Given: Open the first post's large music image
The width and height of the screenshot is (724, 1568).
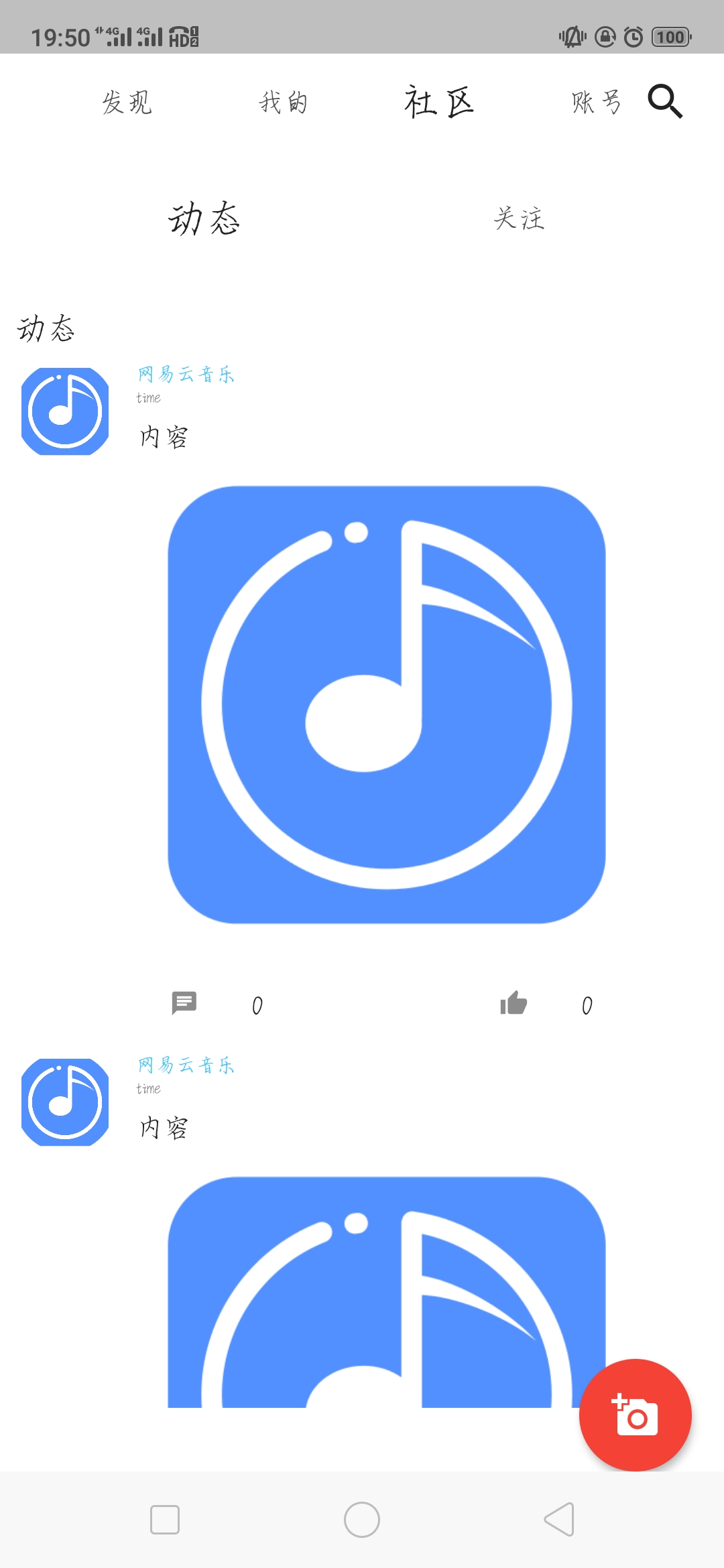Looking at the screenshot, I should (387, 705).
